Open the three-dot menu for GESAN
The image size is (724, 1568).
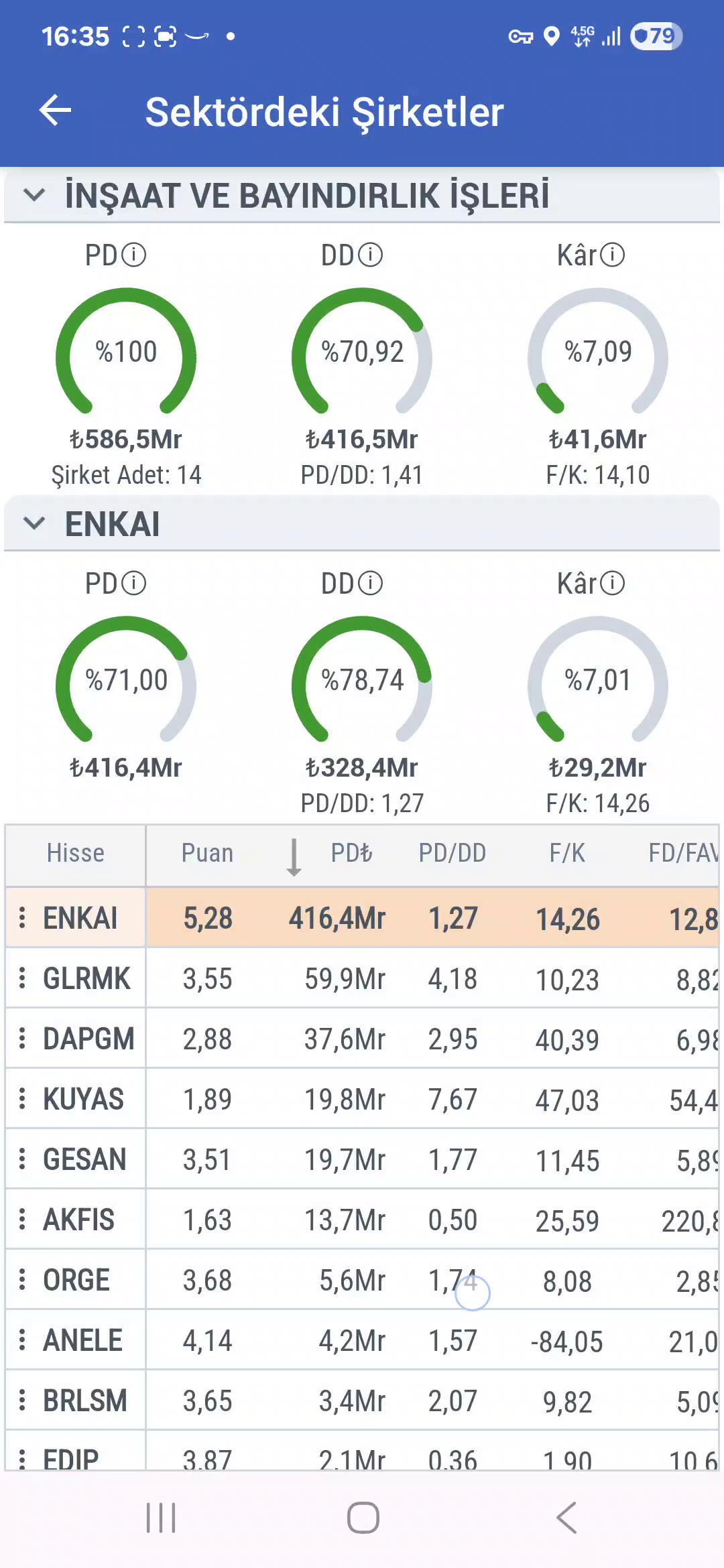(x=23, y=1159)
